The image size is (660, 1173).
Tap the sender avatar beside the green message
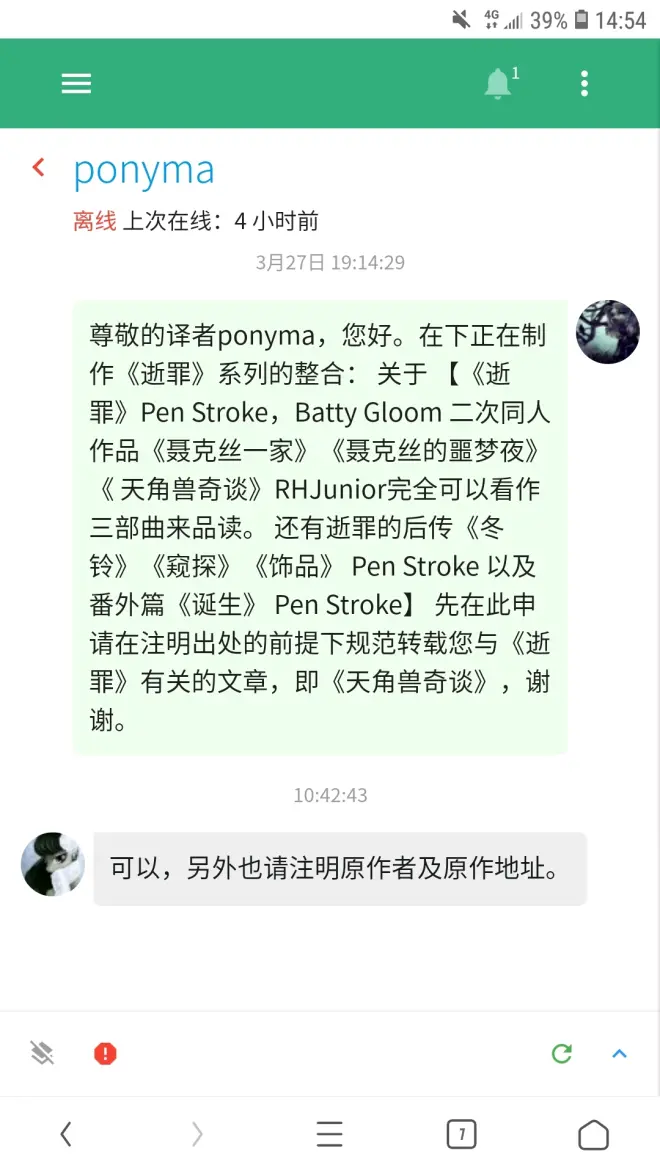pos(607,332)
